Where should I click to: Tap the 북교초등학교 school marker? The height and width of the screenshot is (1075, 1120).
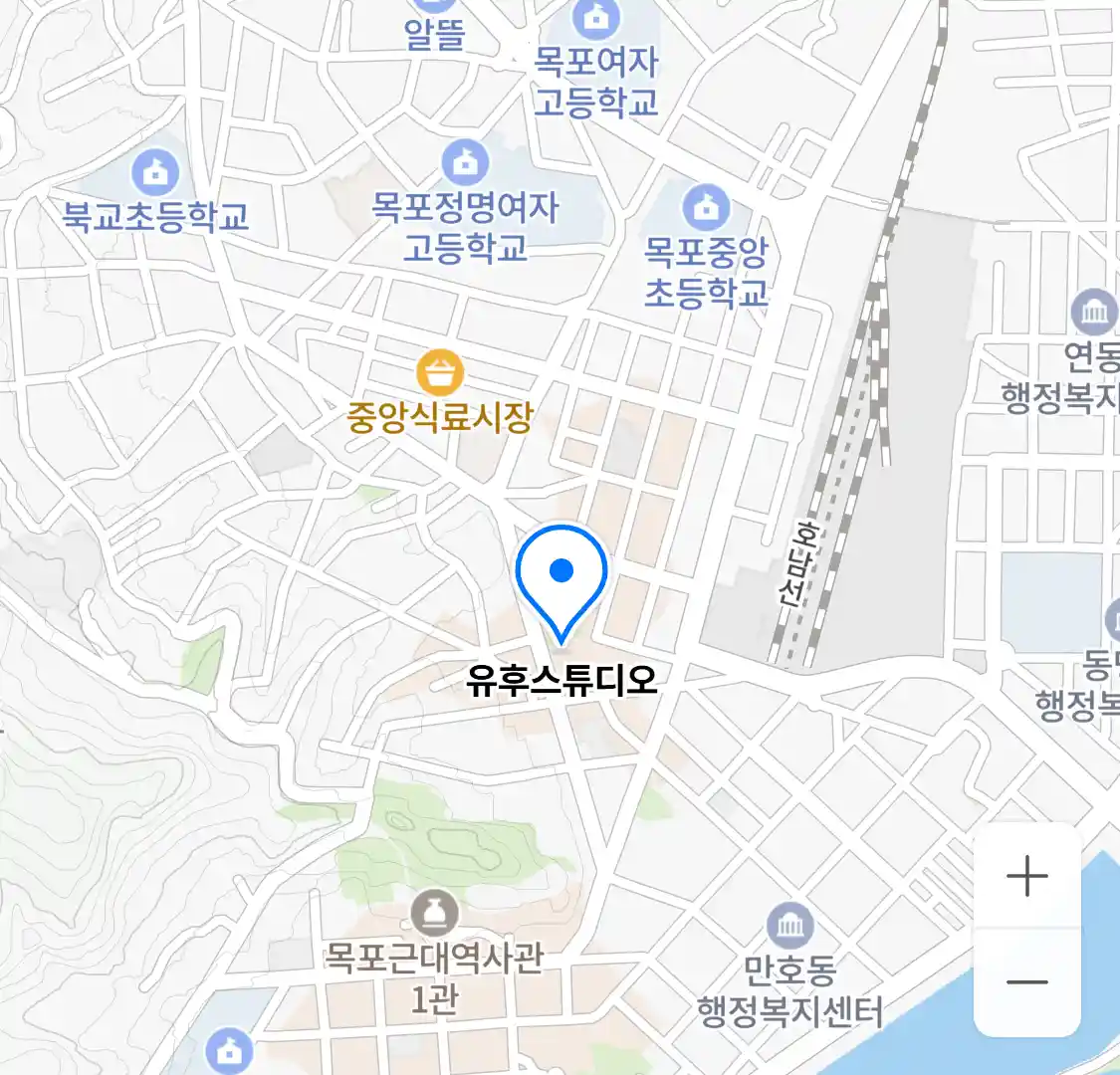(x=155, y=173)
